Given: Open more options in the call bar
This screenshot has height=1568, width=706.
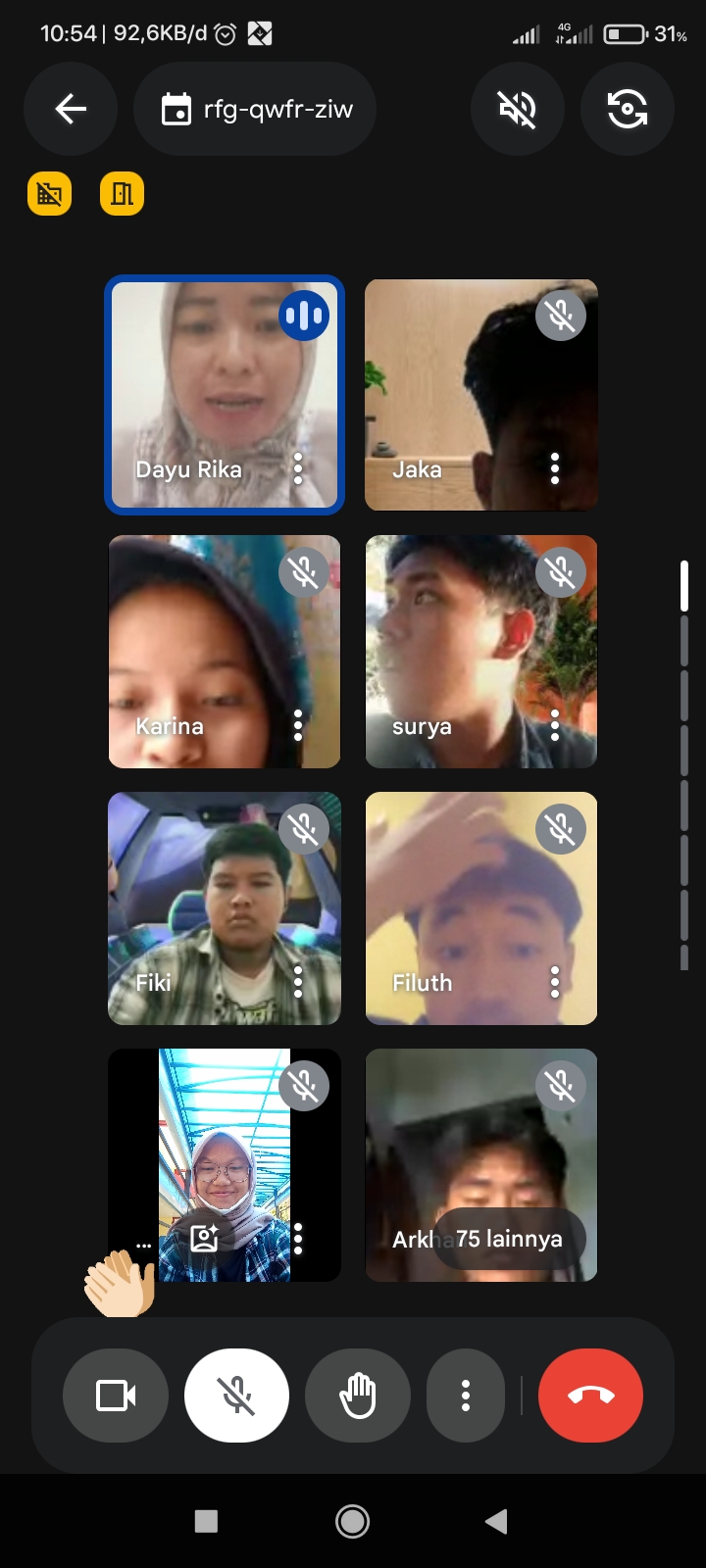Looking at the screenshot, I should point(466,1396).
